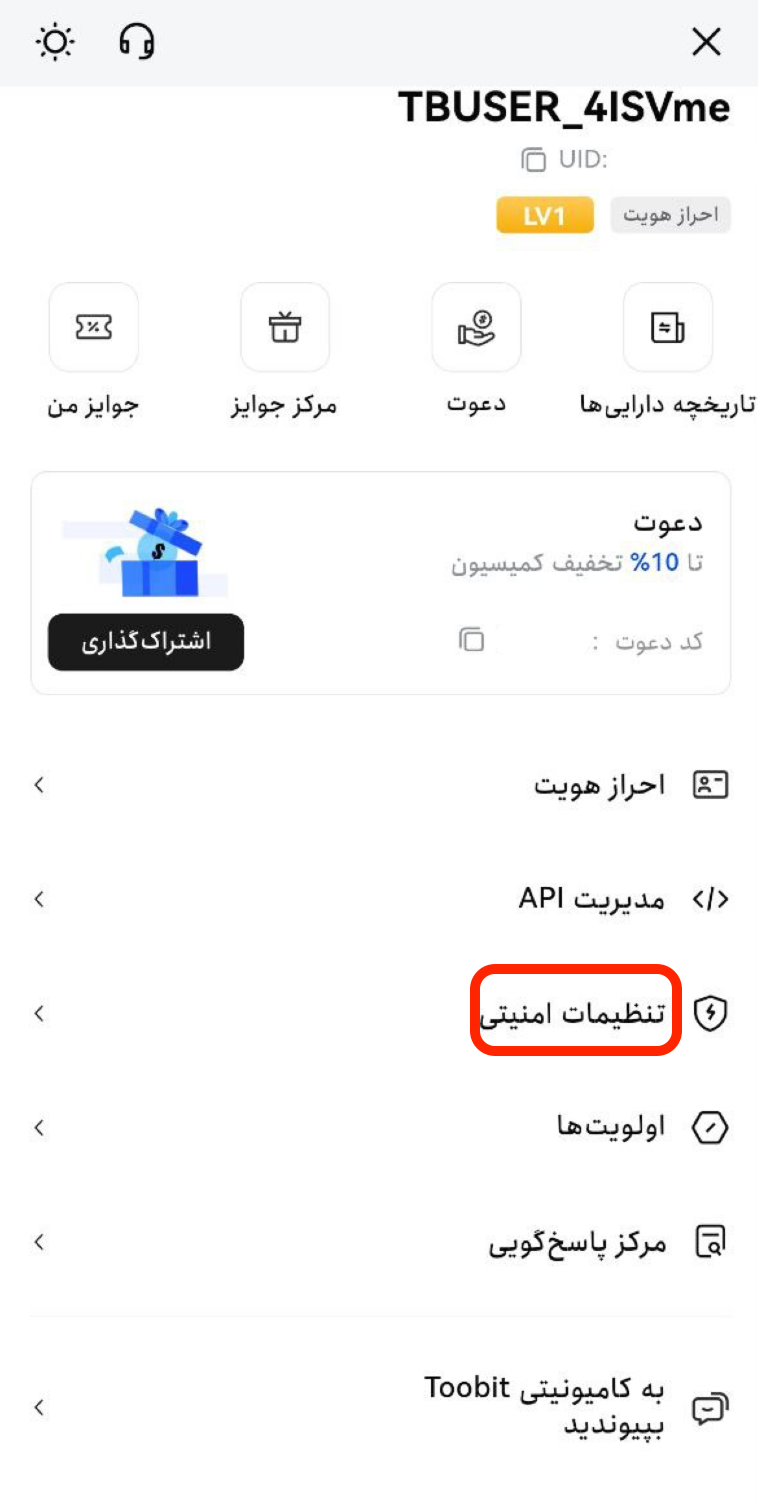This screenshot has height=1502, width=758.
Task: Tap the اشتراک‌گذاری button
Action: tap(145, 642)
